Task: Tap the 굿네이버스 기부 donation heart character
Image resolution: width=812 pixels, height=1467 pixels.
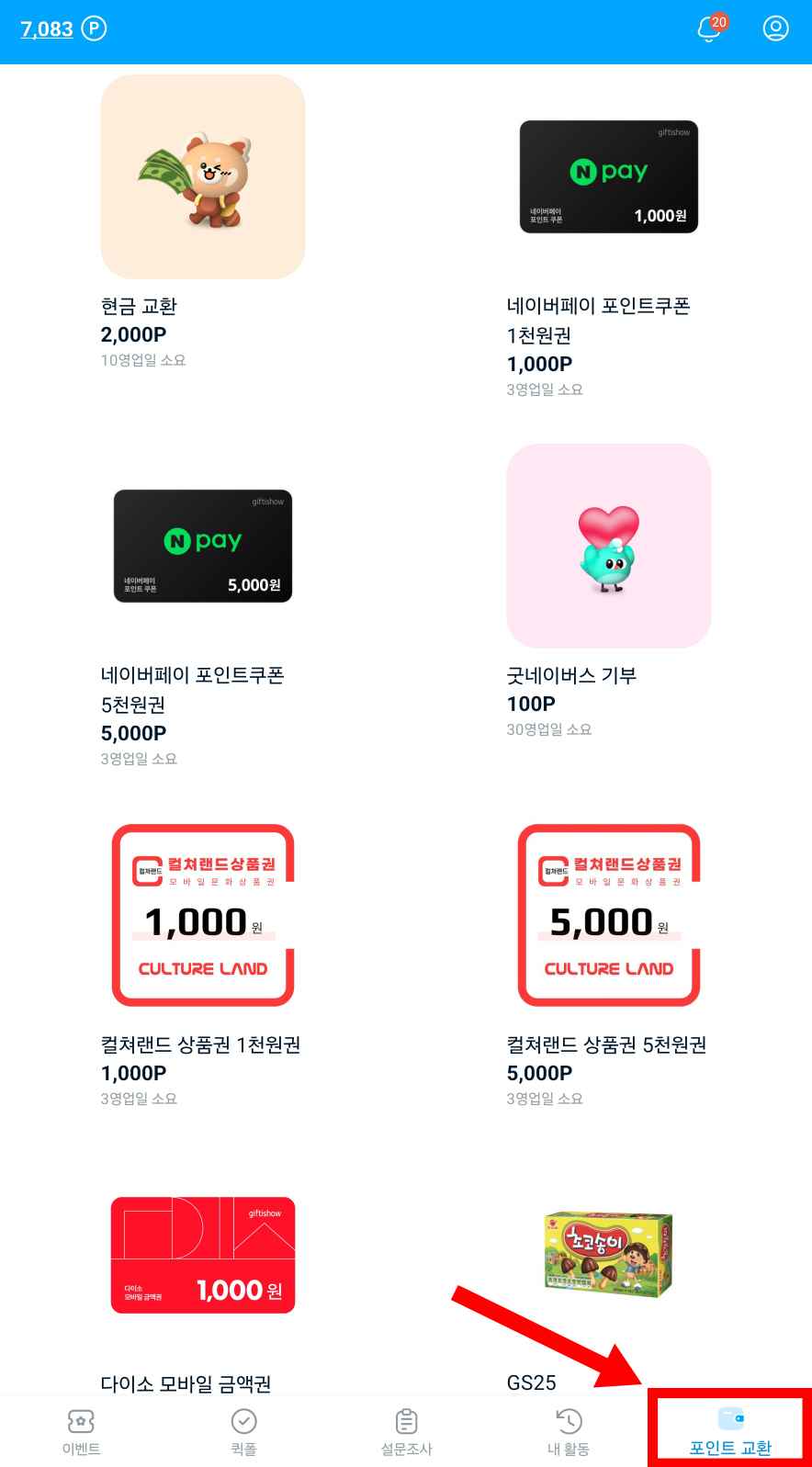Action: [x=608, y=545]
